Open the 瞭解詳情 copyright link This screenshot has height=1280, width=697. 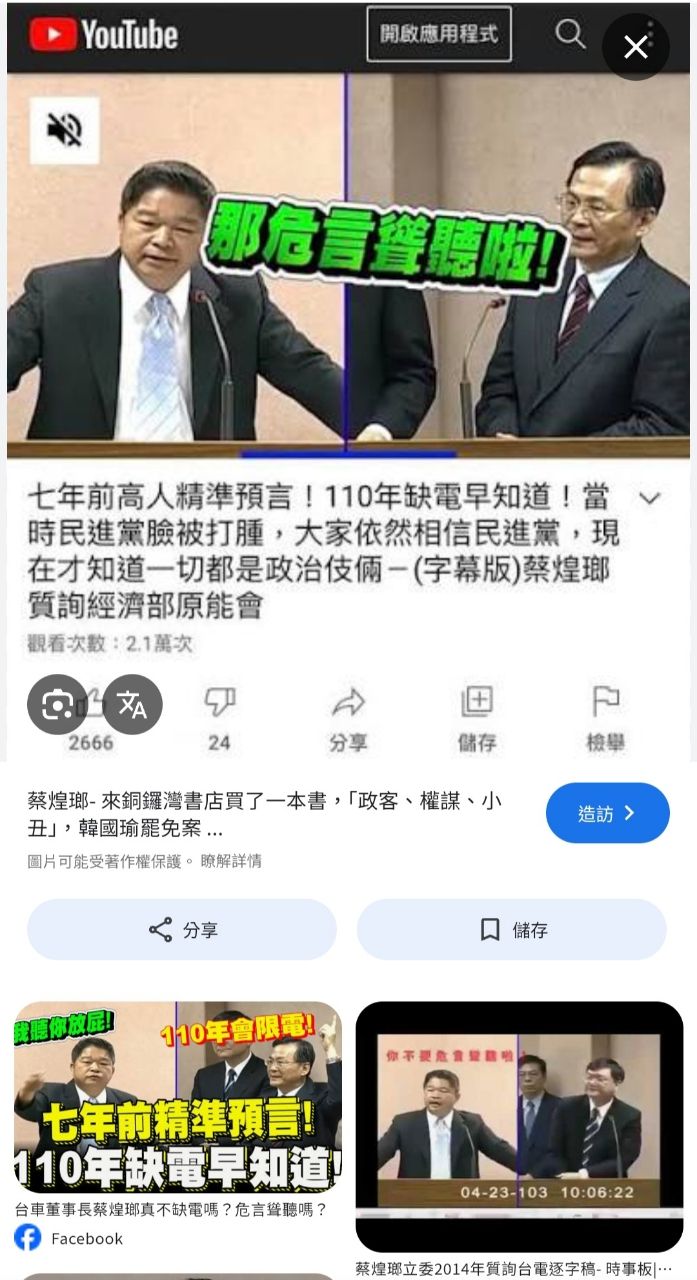click(x=231, y=861)
